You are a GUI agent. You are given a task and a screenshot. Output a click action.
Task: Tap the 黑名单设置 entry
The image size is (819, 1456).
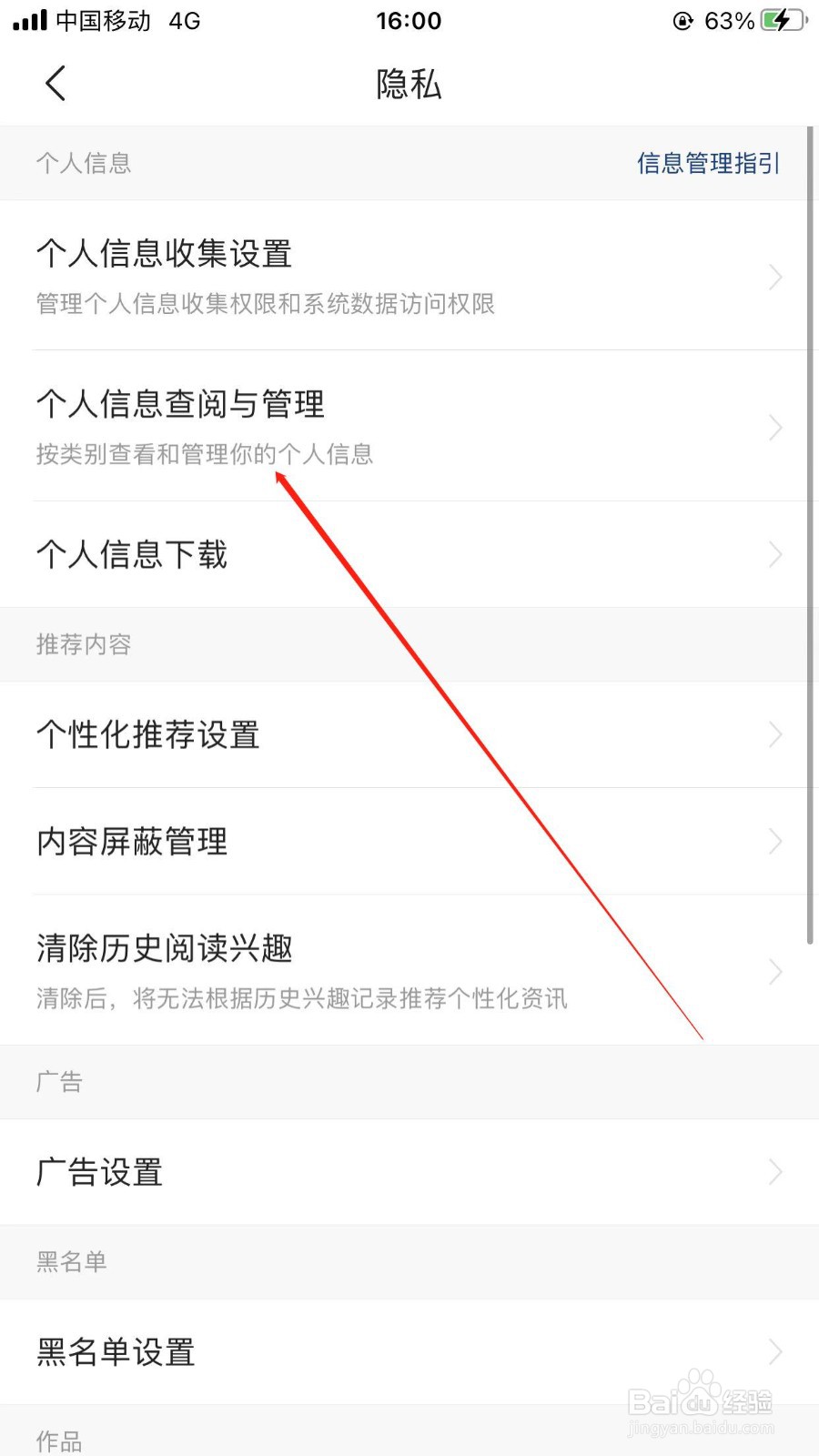[x=409, y=1353]
